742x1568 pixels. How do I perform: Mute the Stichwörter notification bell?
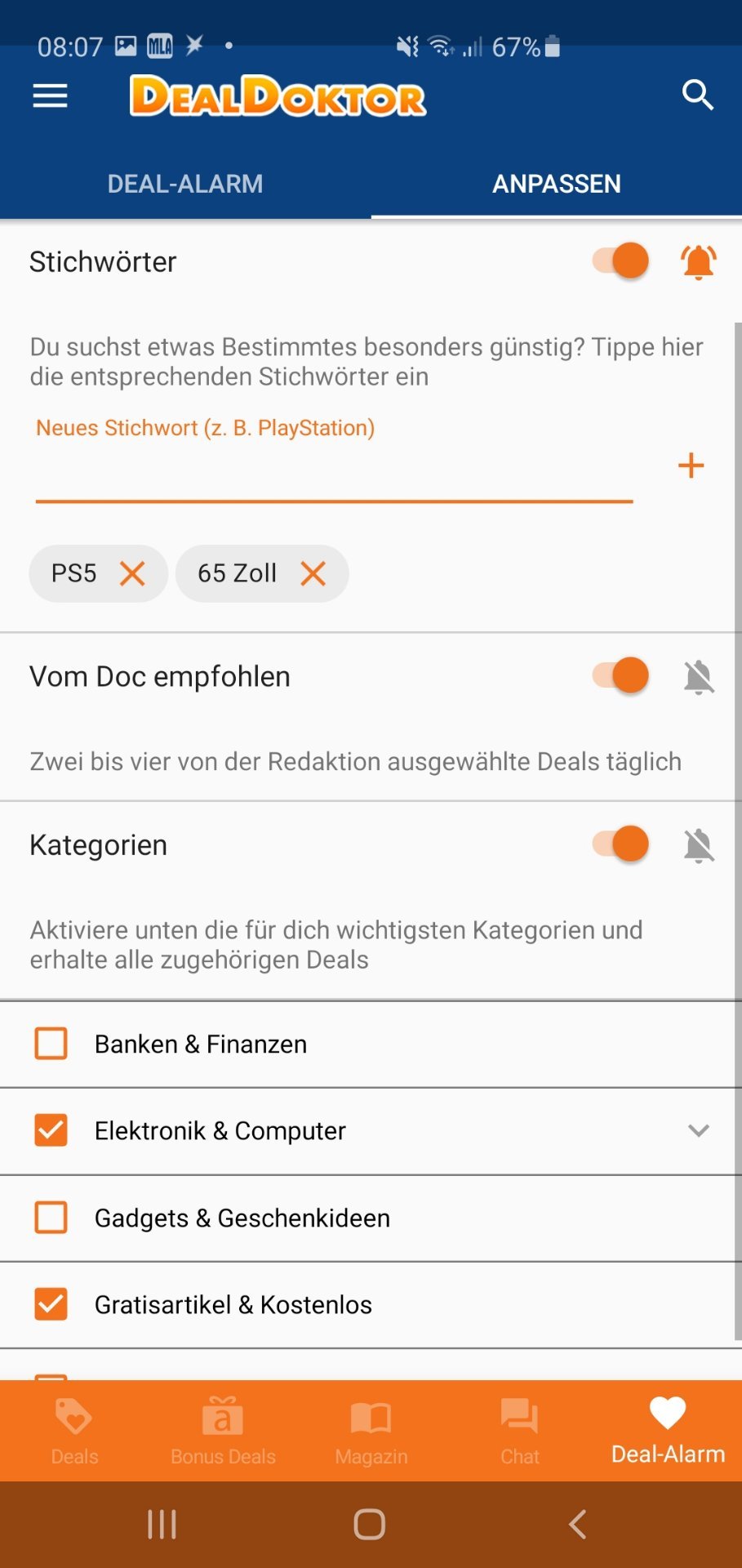699,262
